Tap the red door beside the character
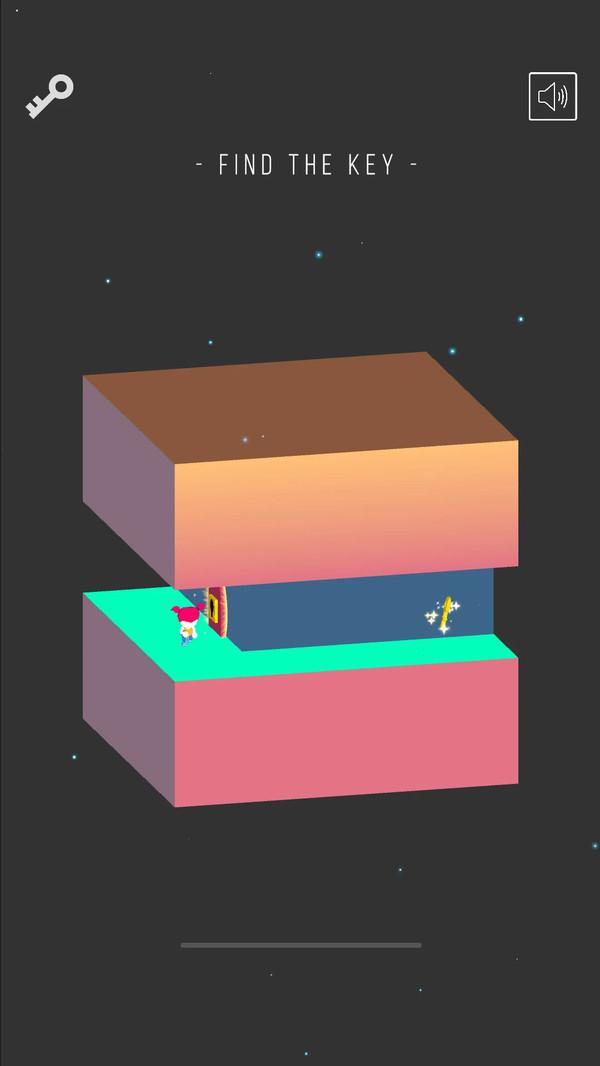 pyautogui.click(x=216, y=610)
